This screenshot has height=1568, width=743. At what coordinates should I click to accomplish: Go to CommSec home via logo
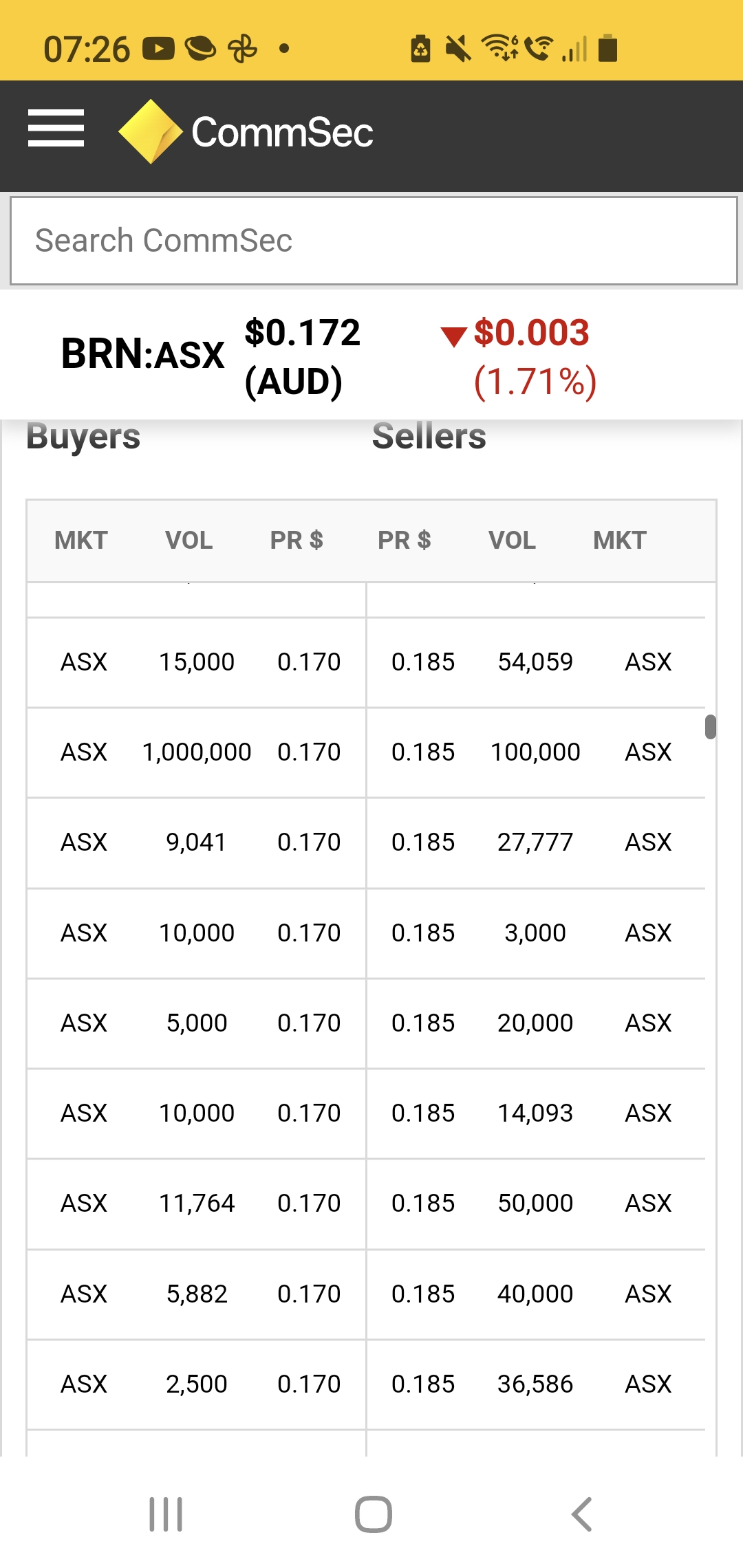tap(246, 131)
